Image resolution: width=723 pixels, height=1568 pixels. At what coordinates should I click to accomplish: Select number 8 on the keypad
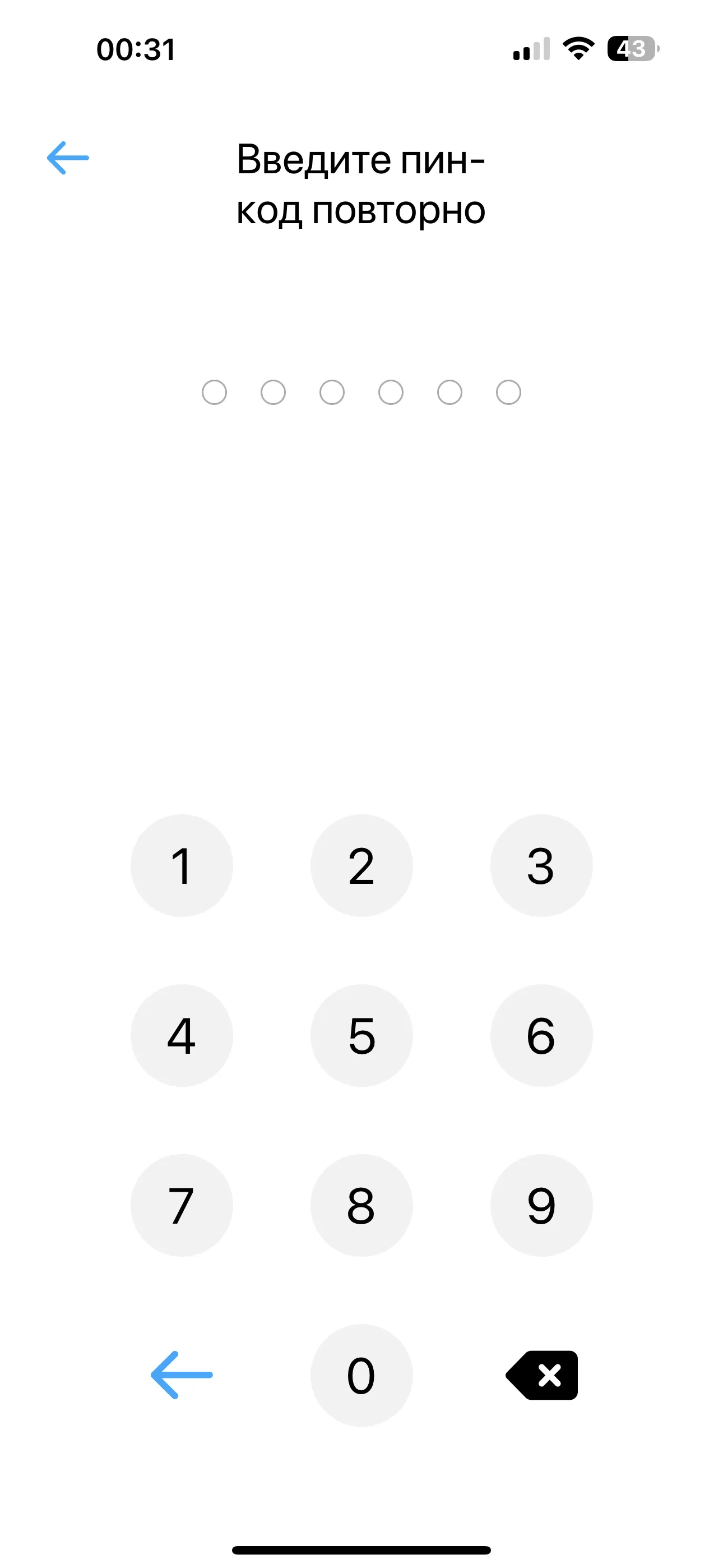point(361,1205)
